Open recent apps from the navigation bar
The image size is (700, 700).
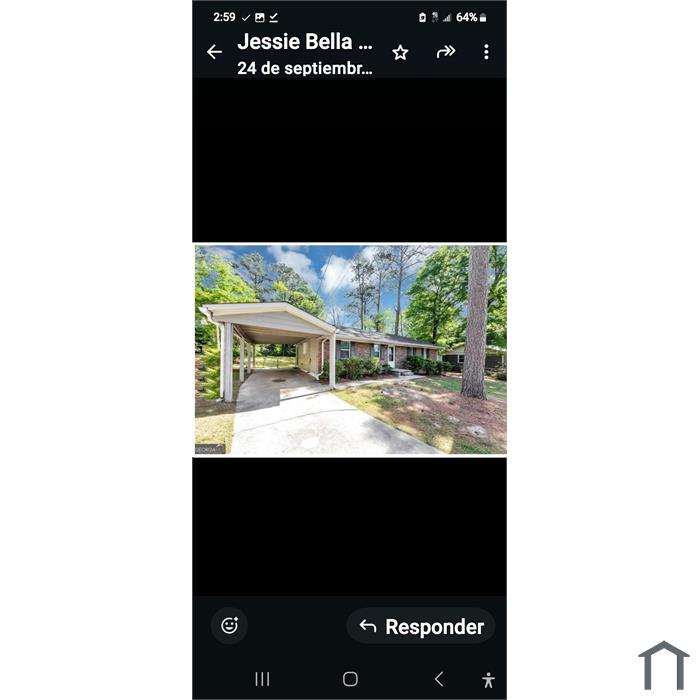point(262,679)
